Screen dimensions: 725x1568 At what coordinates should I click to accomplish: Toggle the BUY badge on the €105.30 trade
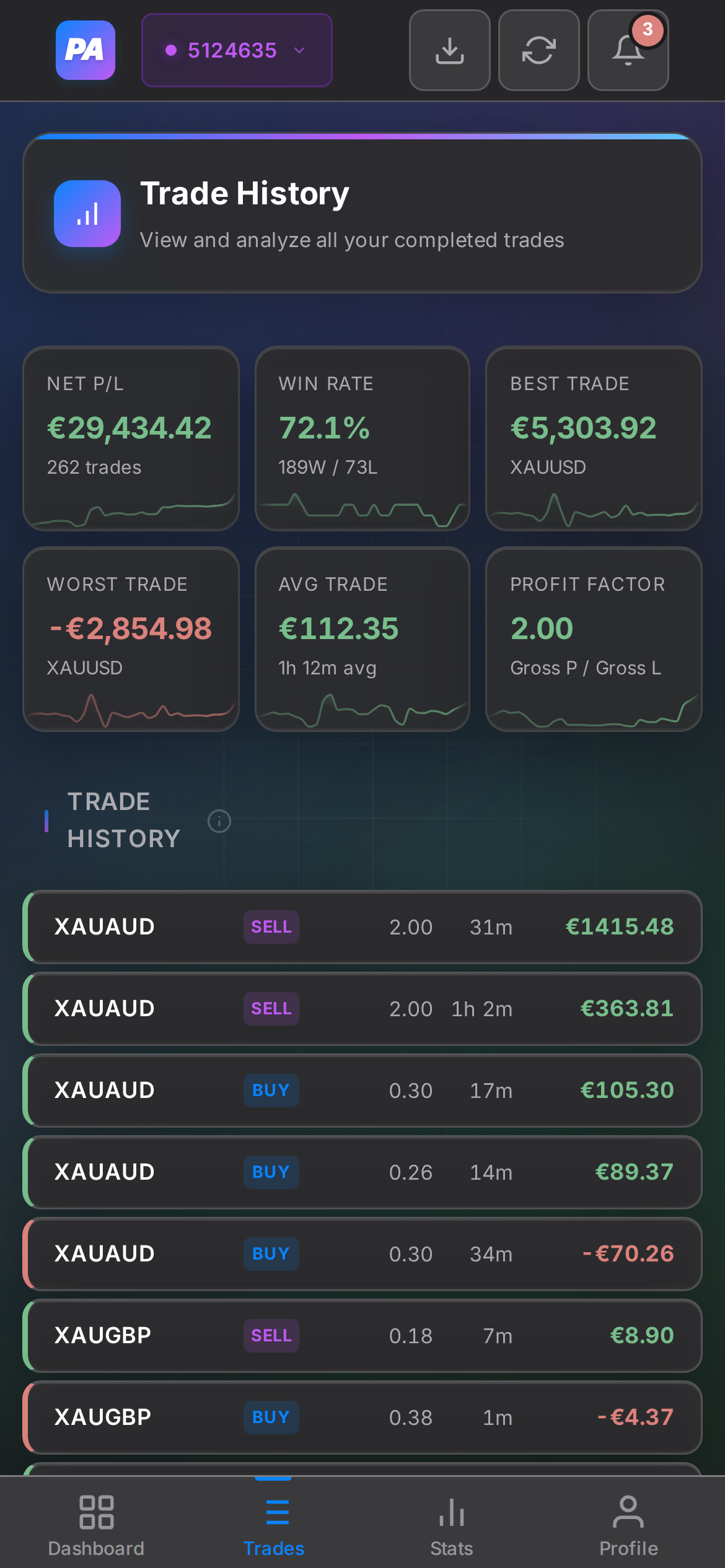[271, 1091]
